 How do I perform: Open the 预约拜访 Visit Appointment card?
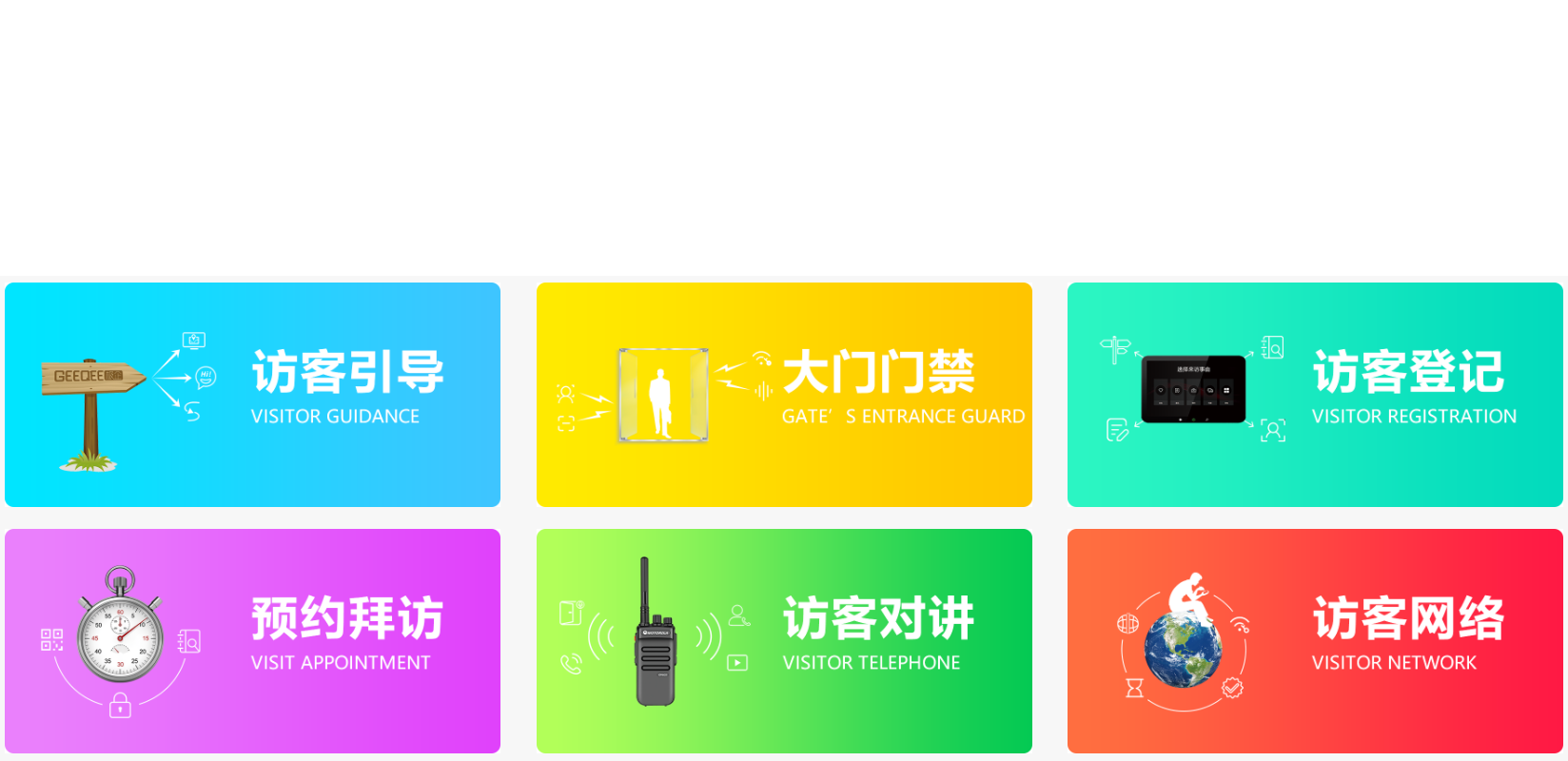click(x=252, y=641)
